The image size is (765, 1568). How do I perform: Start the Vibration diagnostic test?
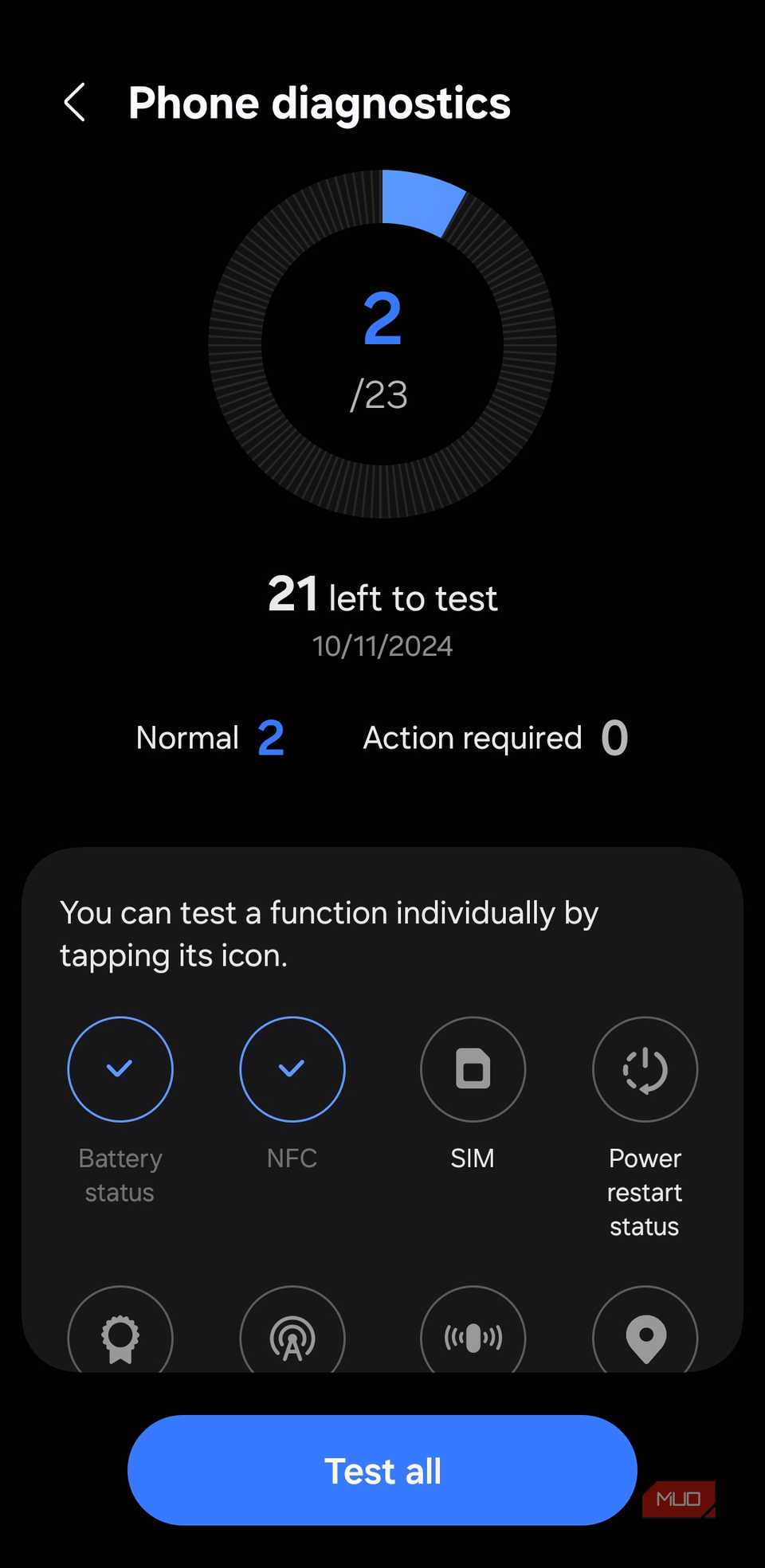click(x=473, y=1335)
